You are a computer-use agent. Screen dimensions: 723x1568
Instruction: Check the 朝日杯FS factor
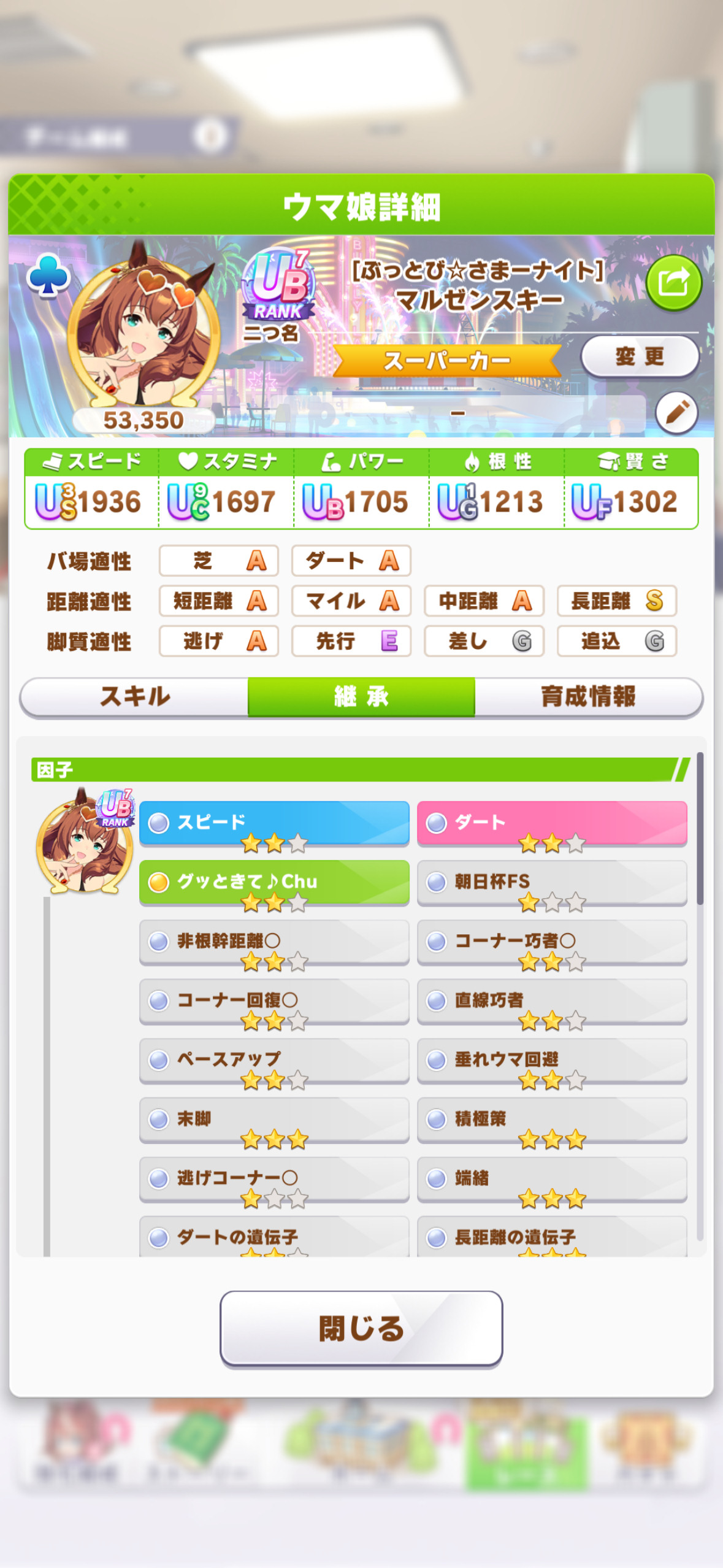[x=552, y=883]
